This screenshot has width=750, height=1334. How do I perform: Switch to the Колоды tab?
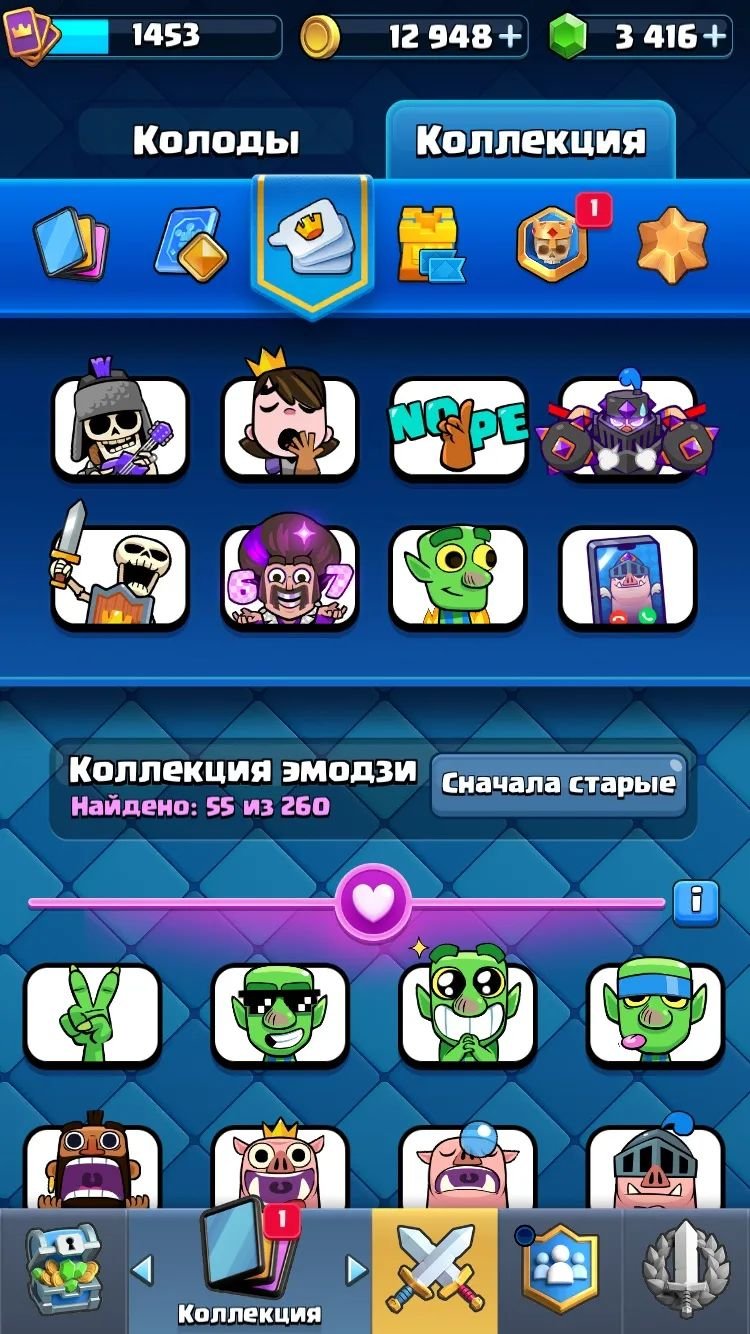click(216, 140)
